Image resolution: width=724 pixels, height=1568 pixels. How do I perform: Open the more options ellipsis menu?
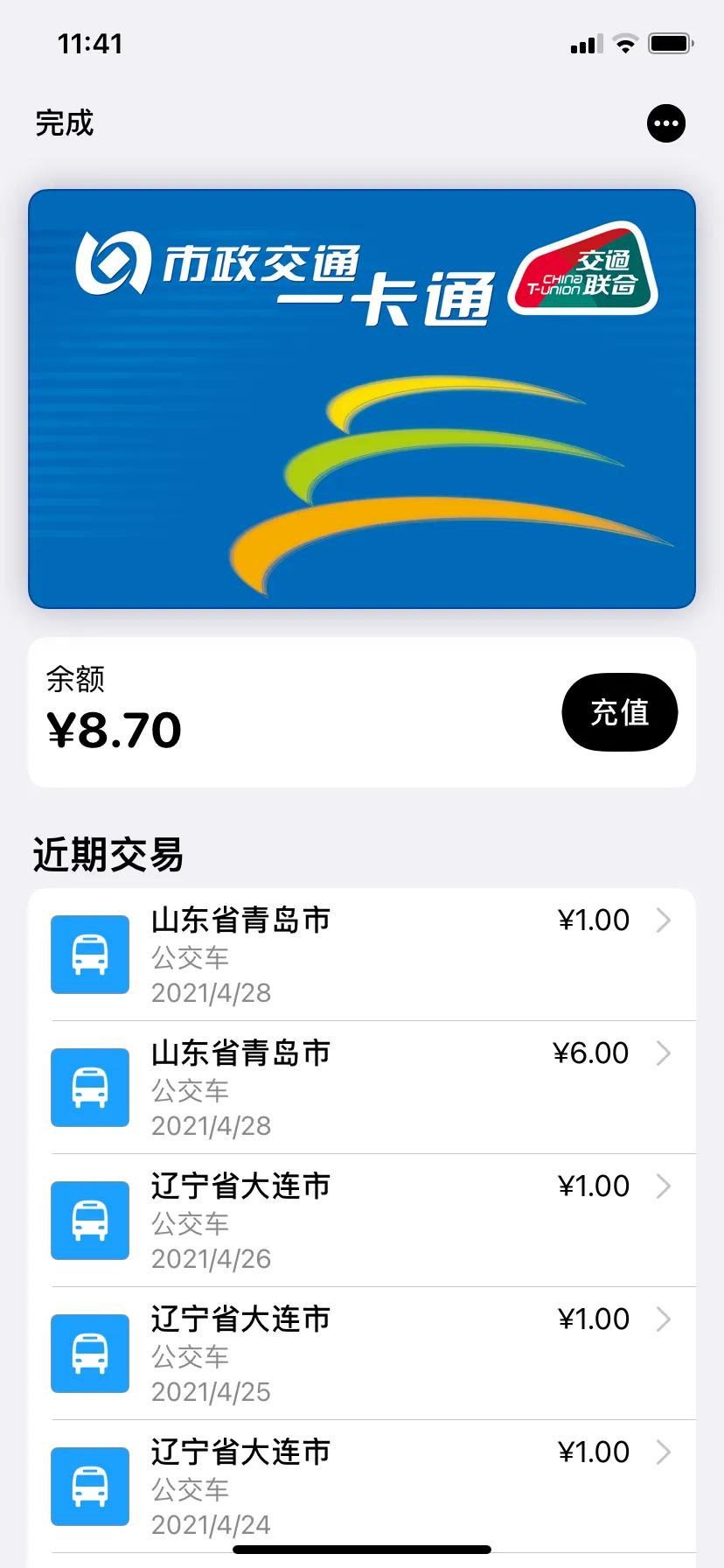pos(666,123)
